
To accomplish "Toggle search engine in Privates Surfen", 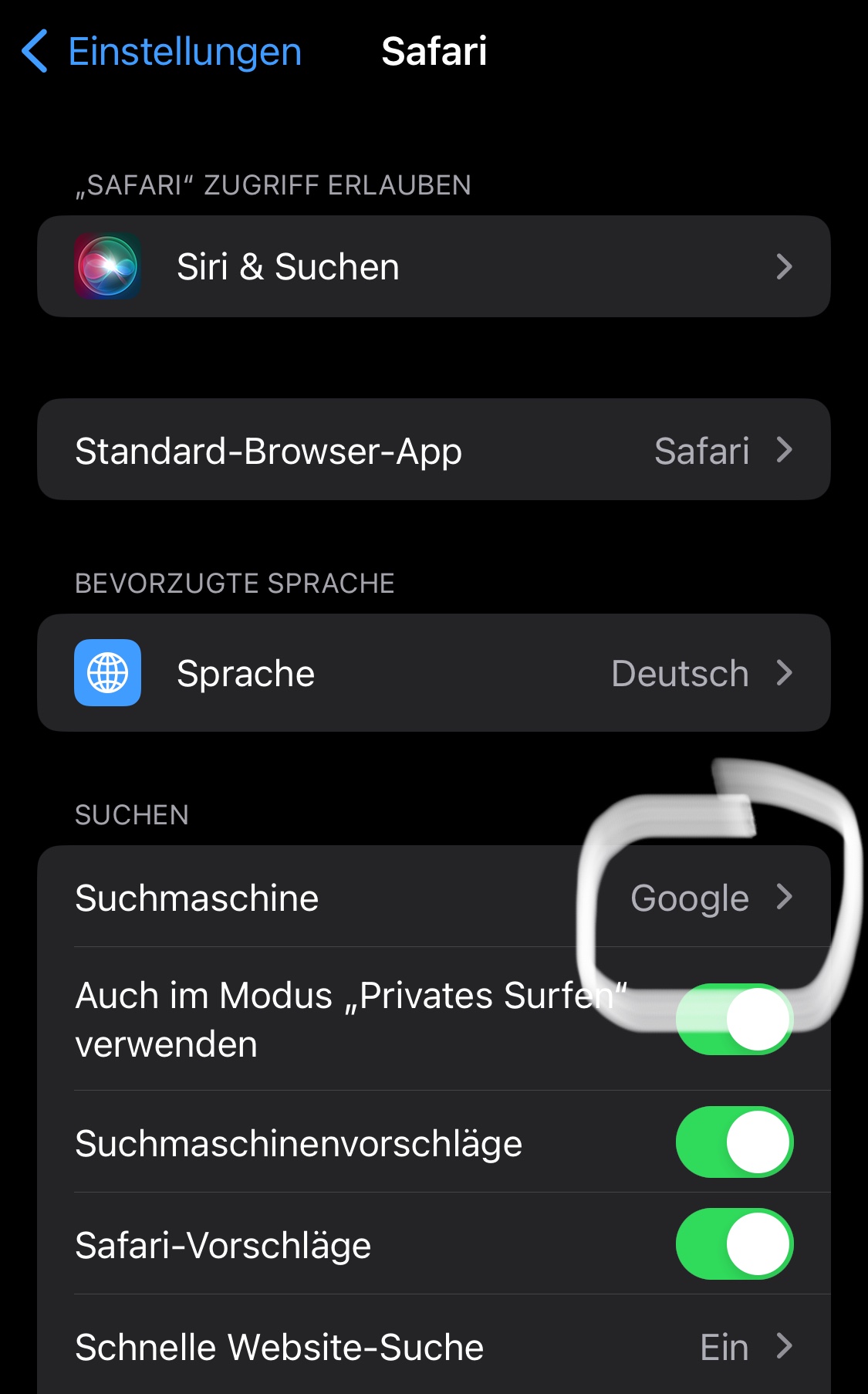I will (734, 1019).
